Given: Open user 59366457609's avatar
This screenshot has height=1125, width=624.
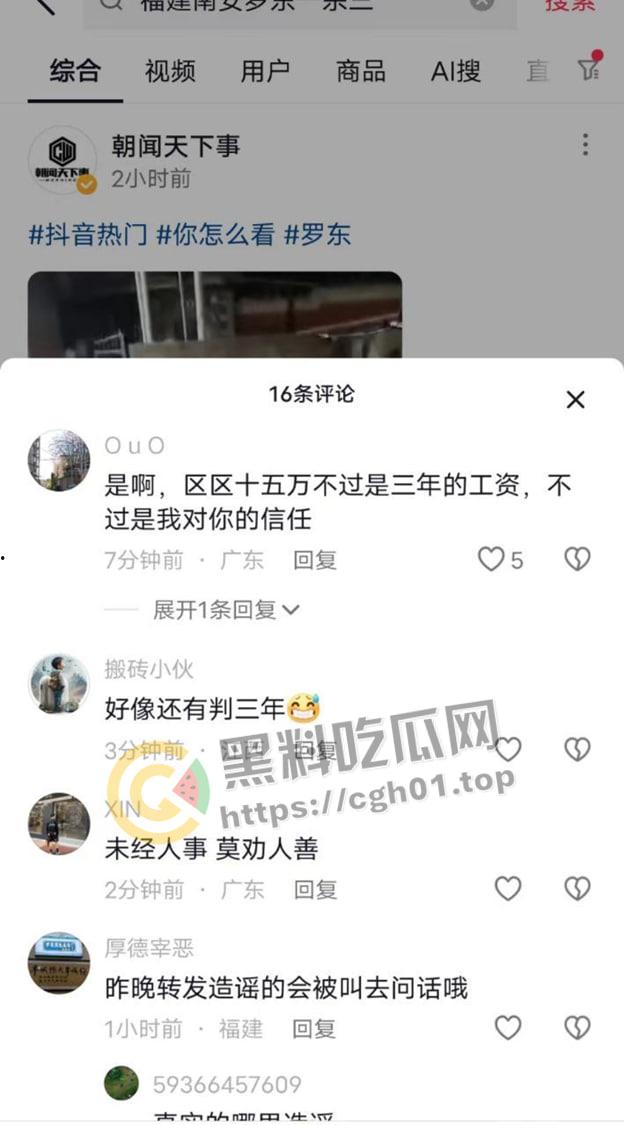Looking at the screenshot, I should pos(122,1083).
